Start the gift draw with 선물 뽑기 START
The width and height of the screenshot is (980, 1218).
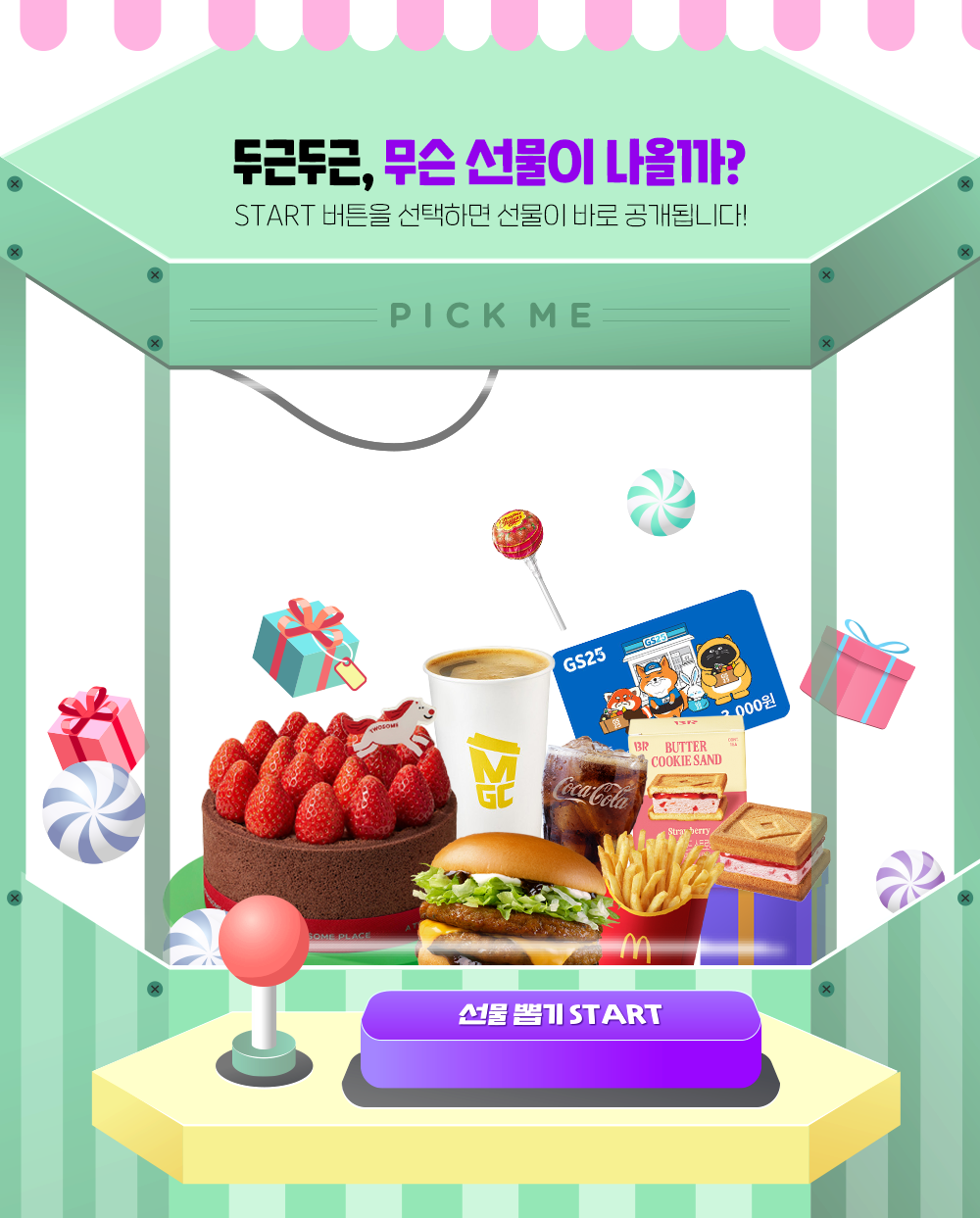(561, 1038)
